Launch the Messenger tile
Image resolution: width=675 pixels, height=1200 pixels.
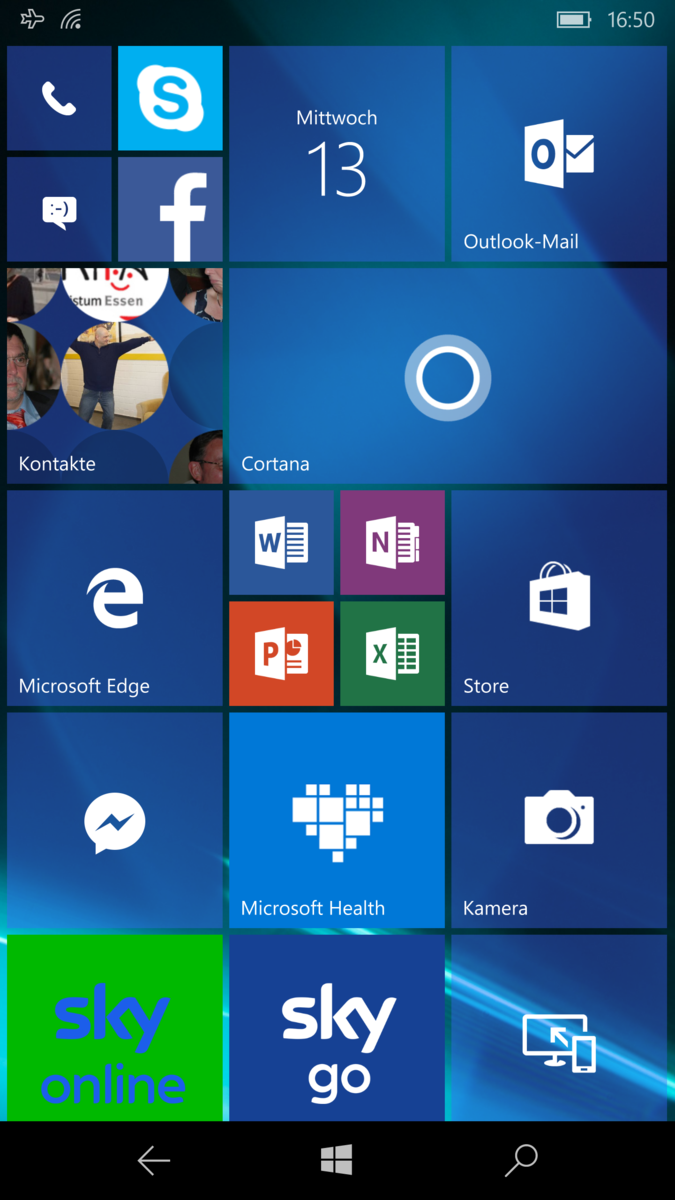click(x=115, y=820)
